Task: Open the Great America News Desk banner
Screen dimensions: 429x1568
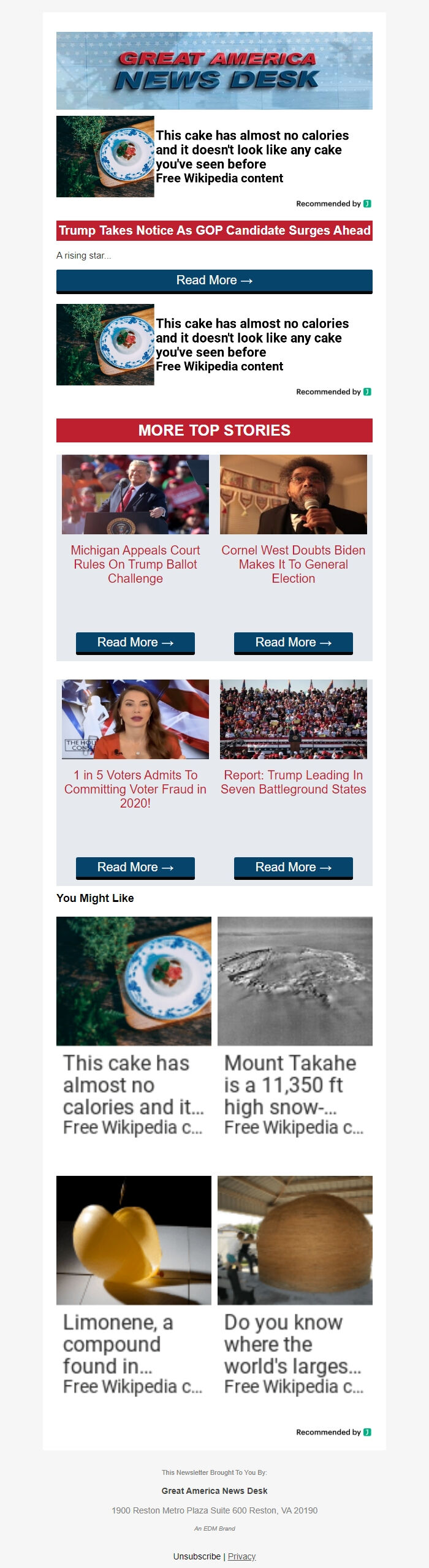Action: pyautogui.click(x=214, y=70)
